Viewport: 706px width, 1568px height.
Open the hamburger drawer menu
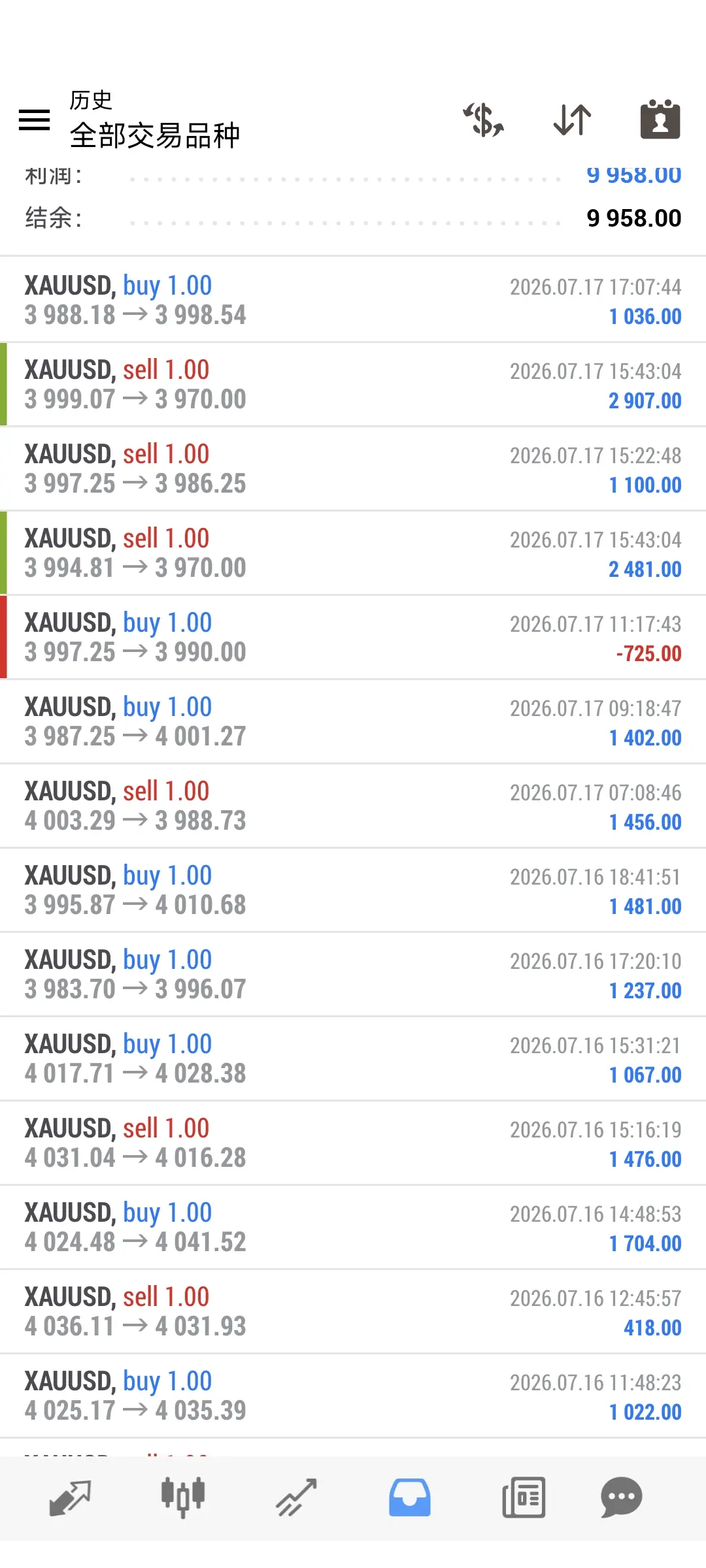[34, 120]
